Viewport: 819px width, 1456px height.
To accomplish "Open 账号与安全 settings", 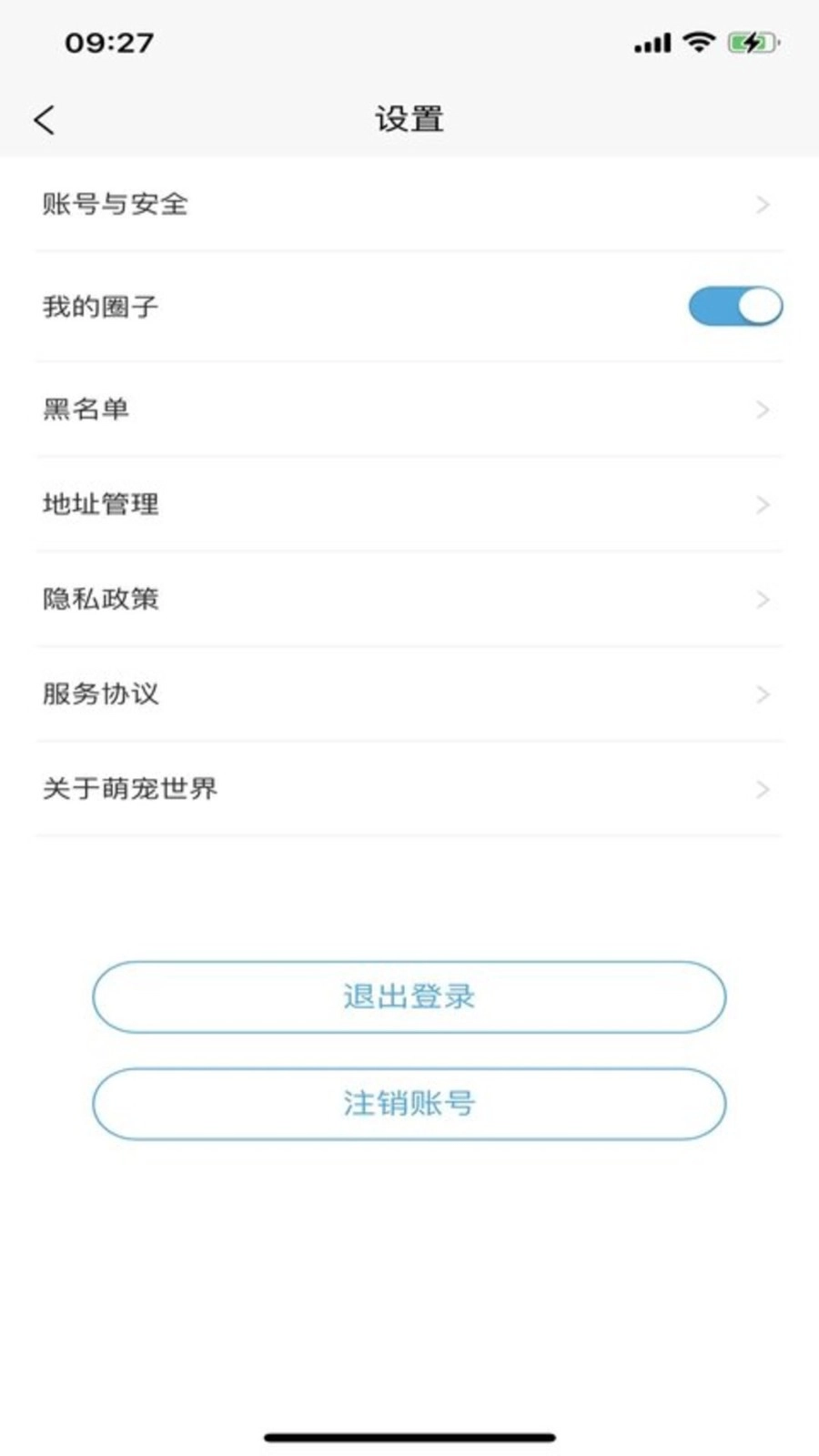I will coord(408,204).
